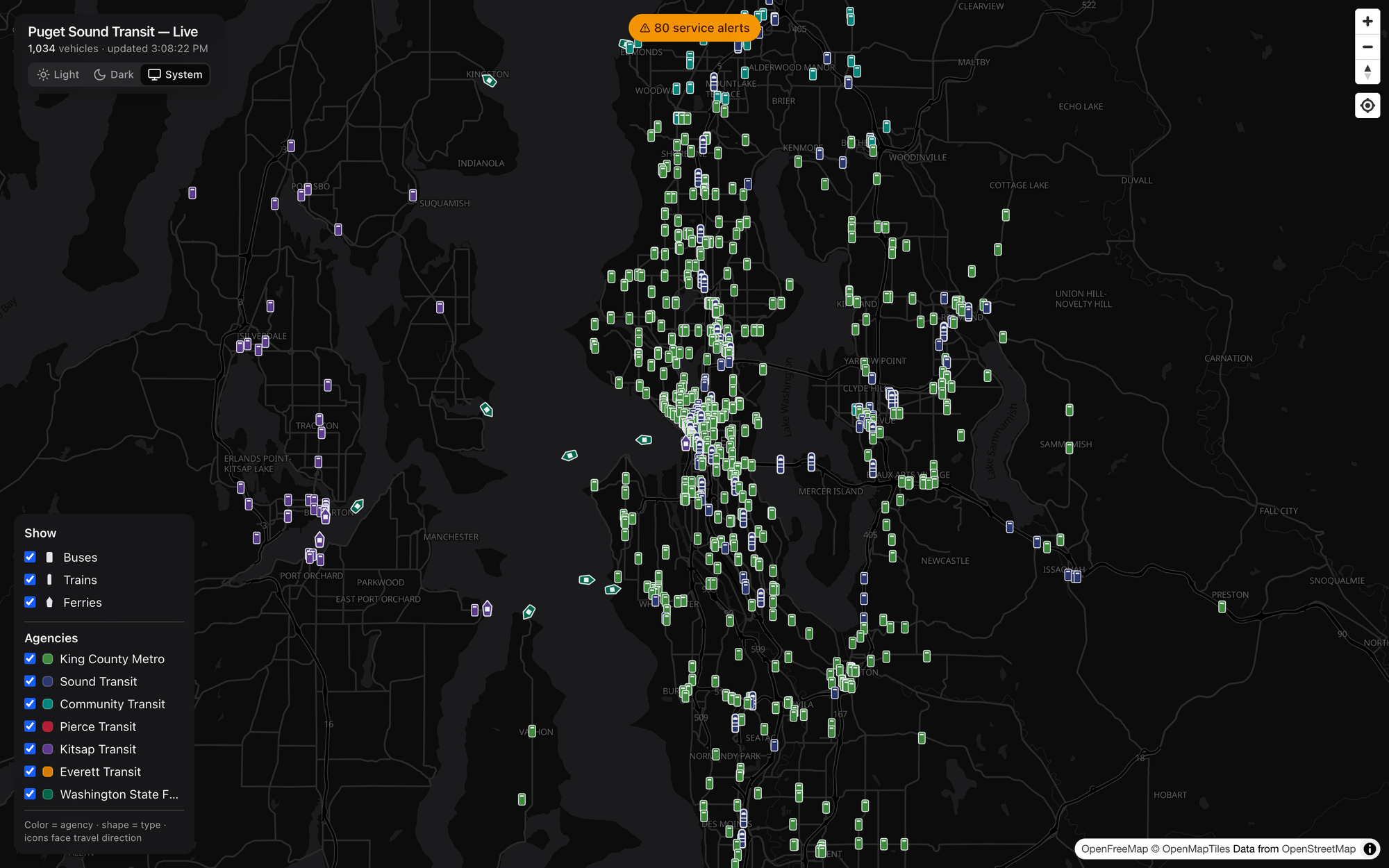
Task: Select the Dark theme option
Action: 113,74
